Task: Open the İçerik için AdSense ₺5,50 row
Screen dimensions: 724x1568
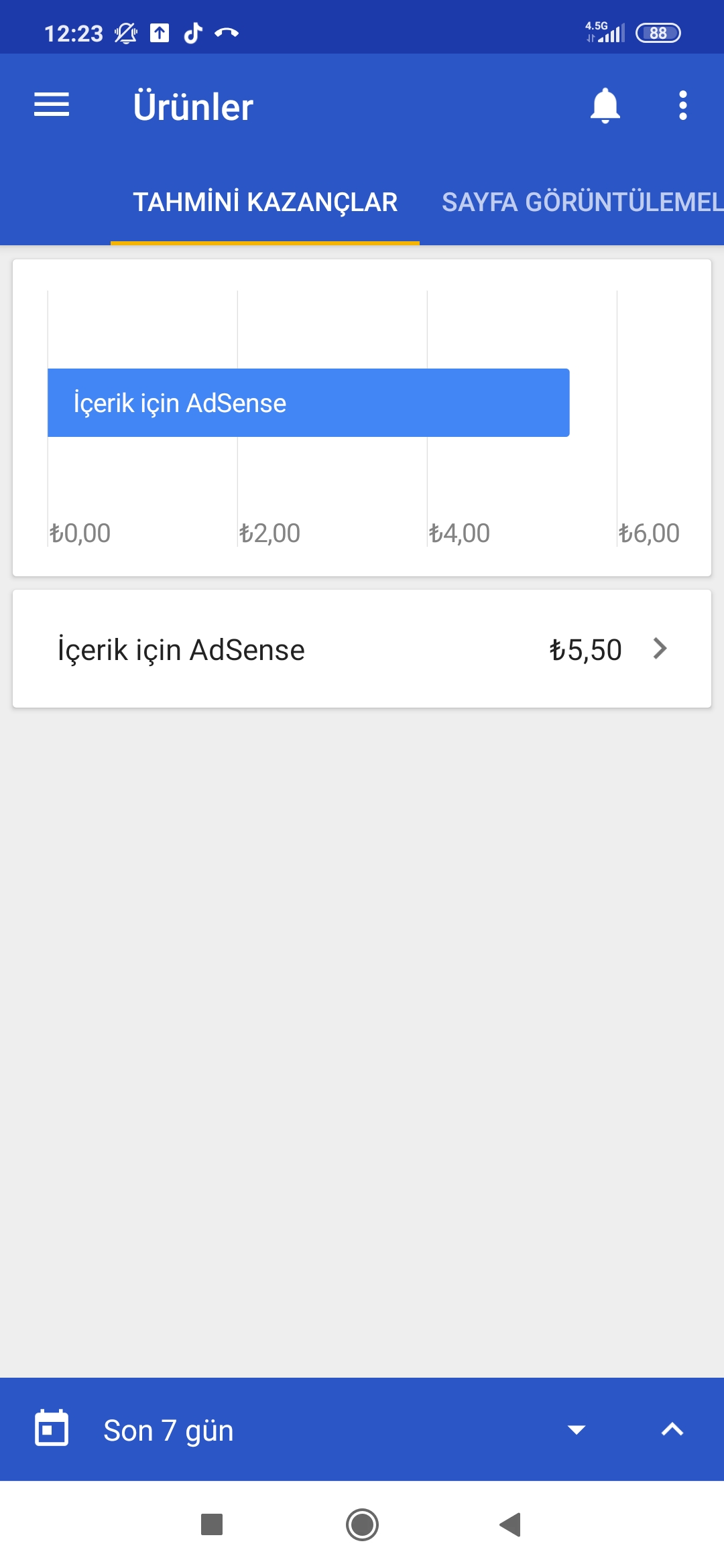Action: click(x=362, y=649)
